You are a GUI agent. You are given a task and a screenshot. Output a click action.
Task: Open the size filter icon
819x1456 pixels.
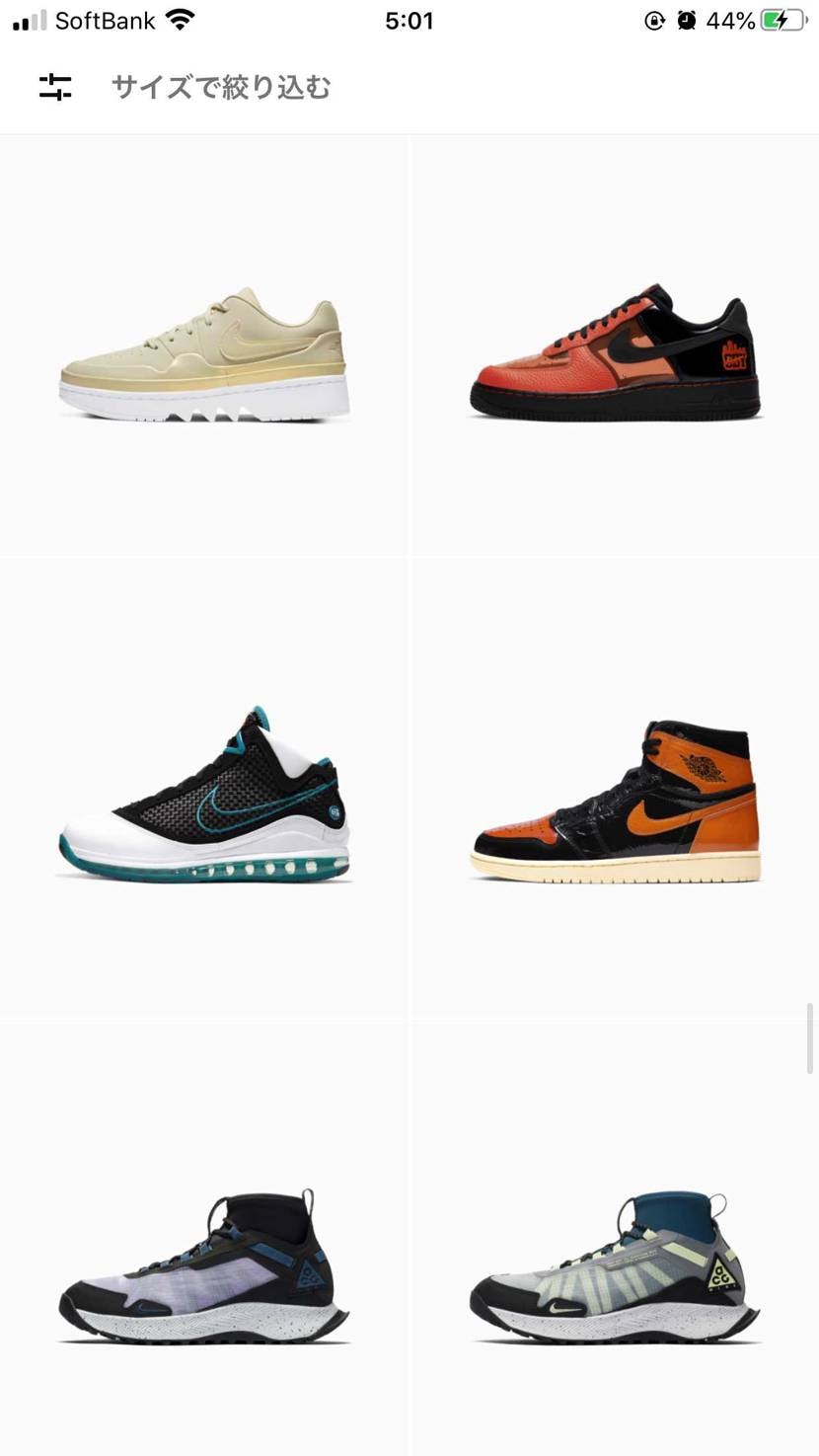click(x=55, y=87)
